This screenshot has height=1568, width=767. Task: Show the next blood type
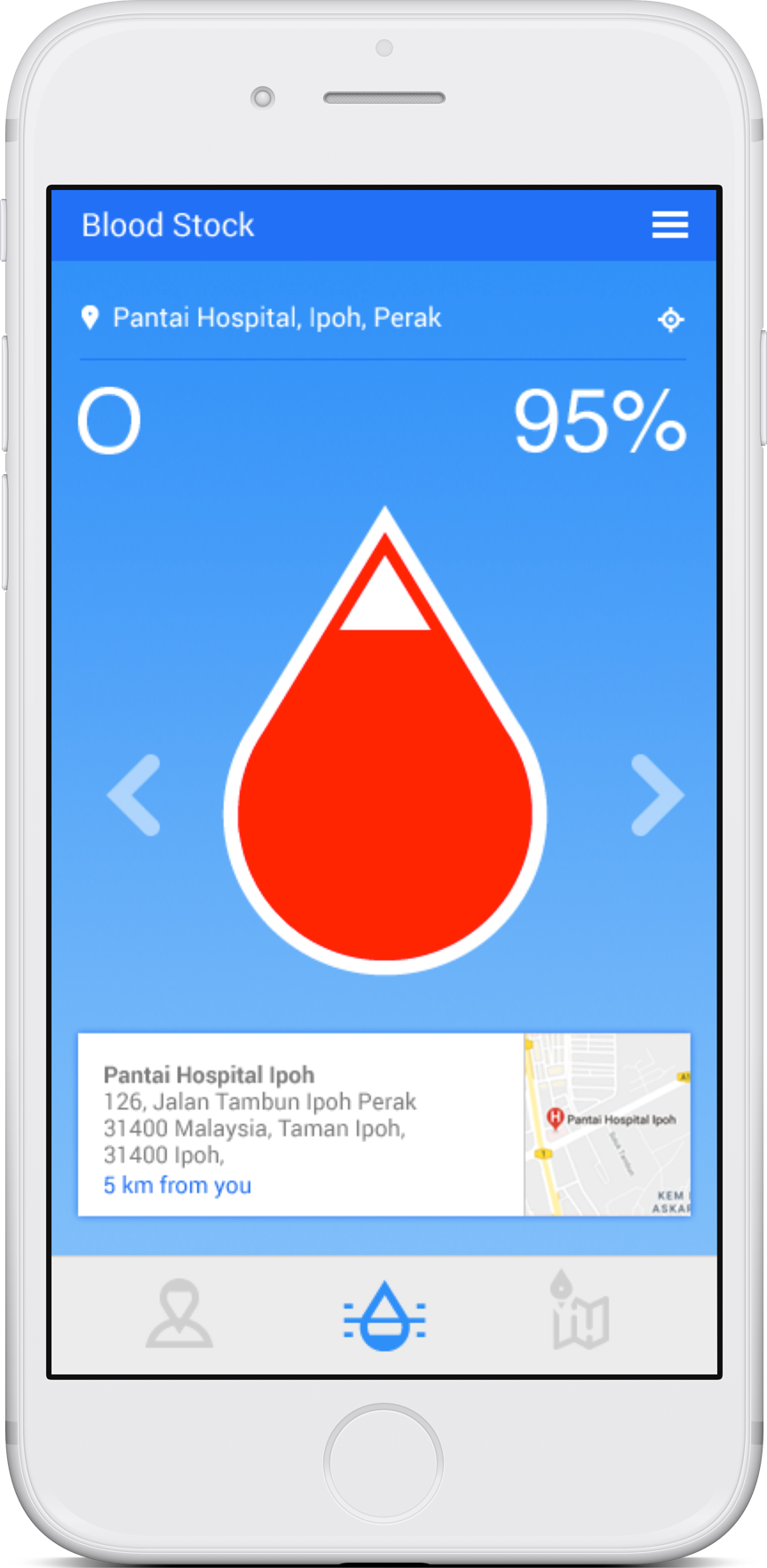click(x=656, y=795)
